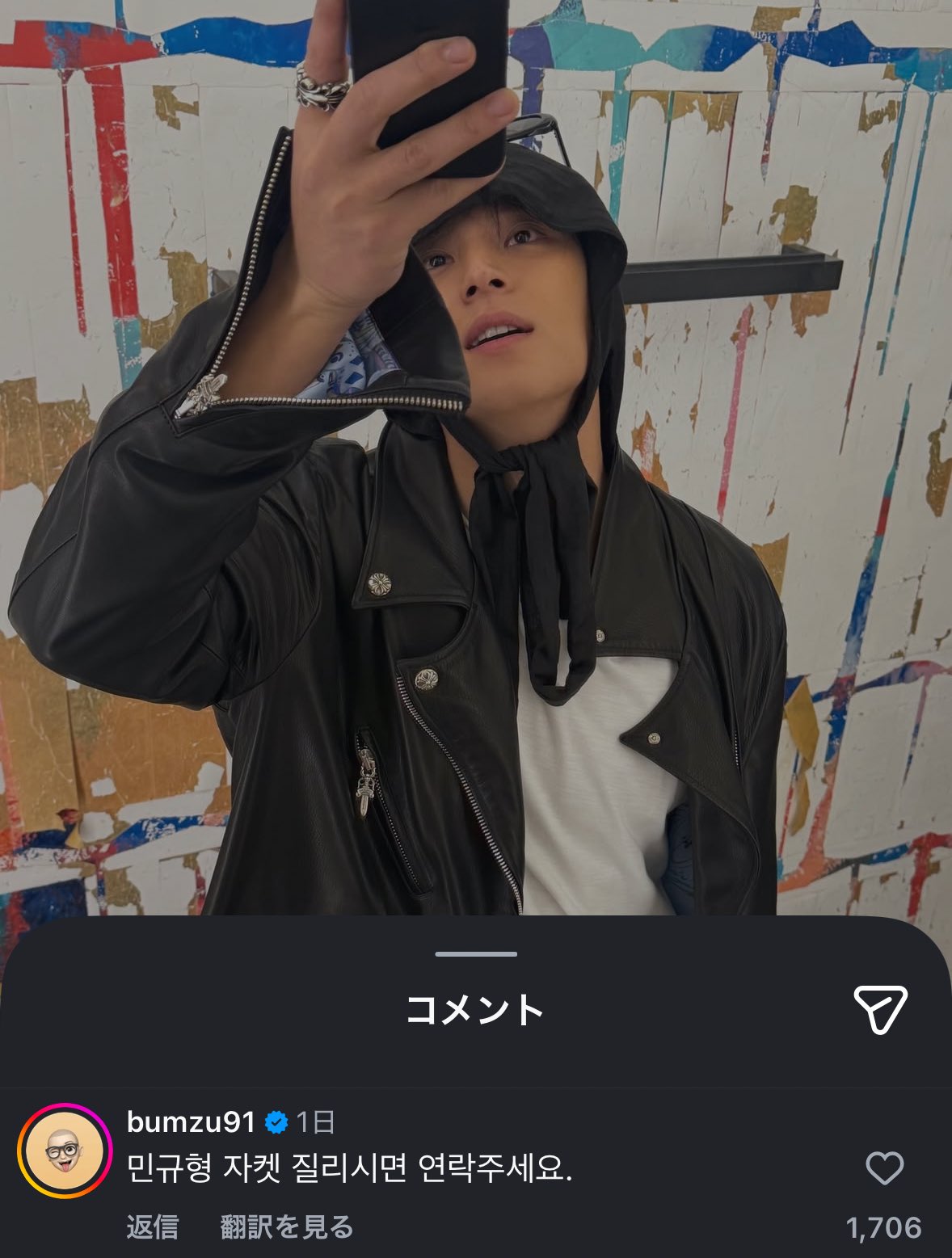Share the post via the paper plane icon
This screenshot has width=952, height=1258.
coord(880,1009)
